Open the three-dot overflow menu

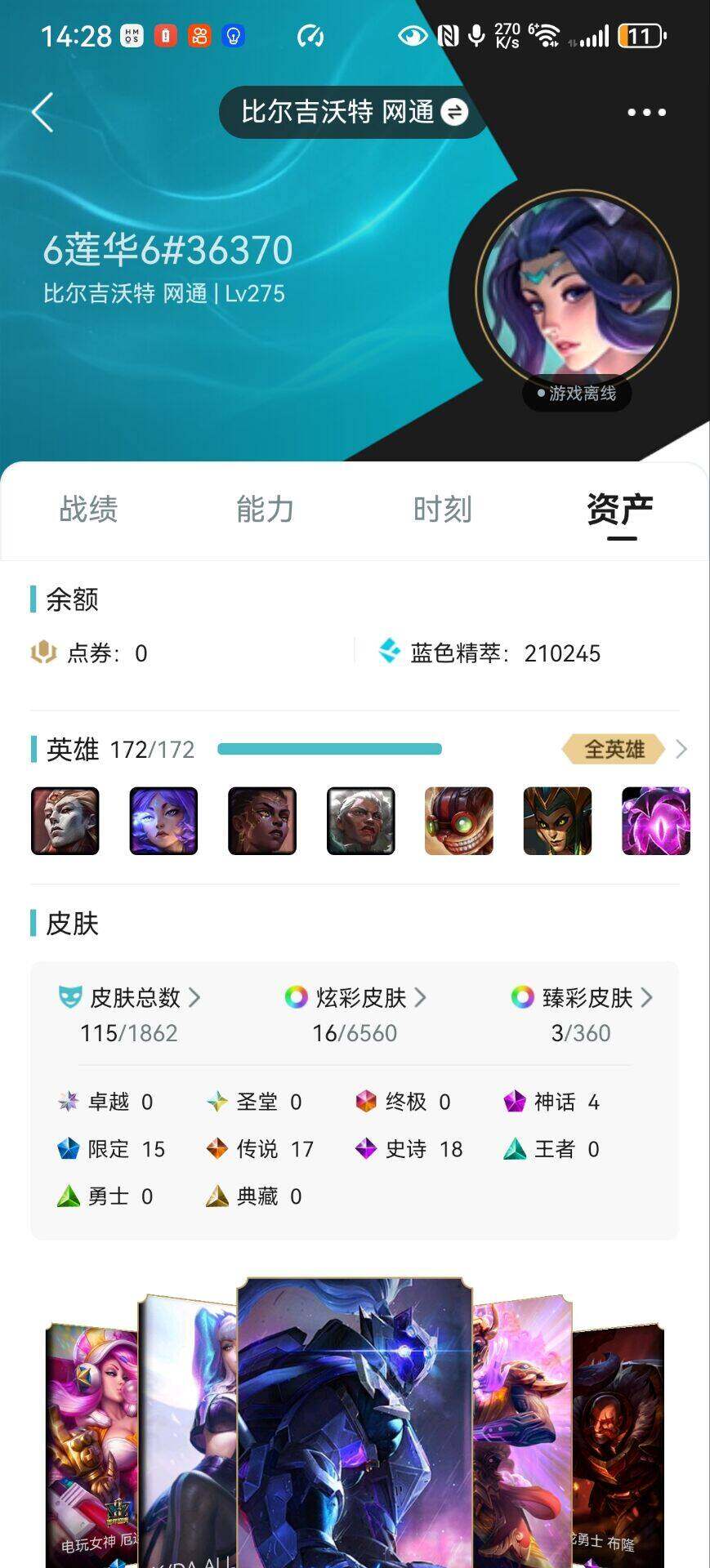646,112
